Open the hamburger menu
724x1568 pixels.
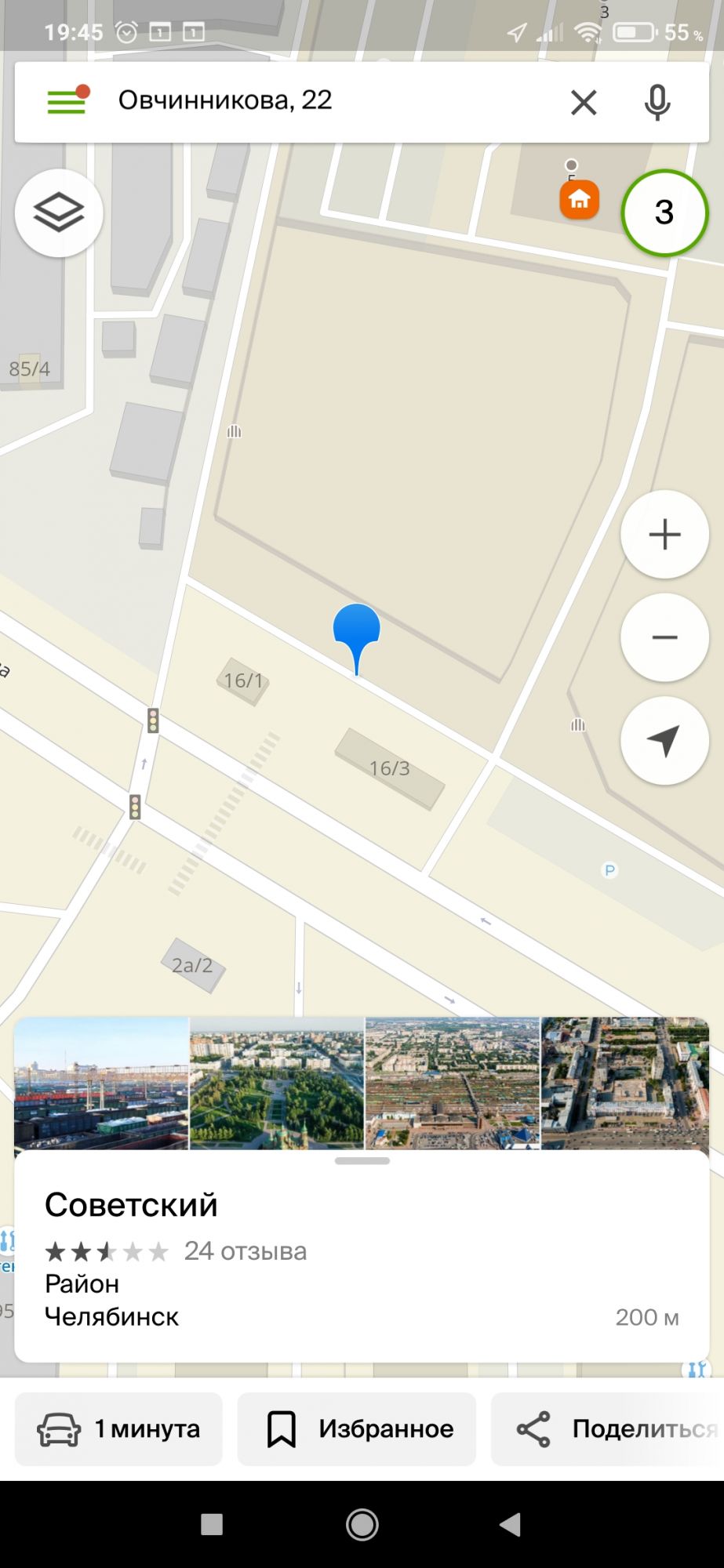67,100
